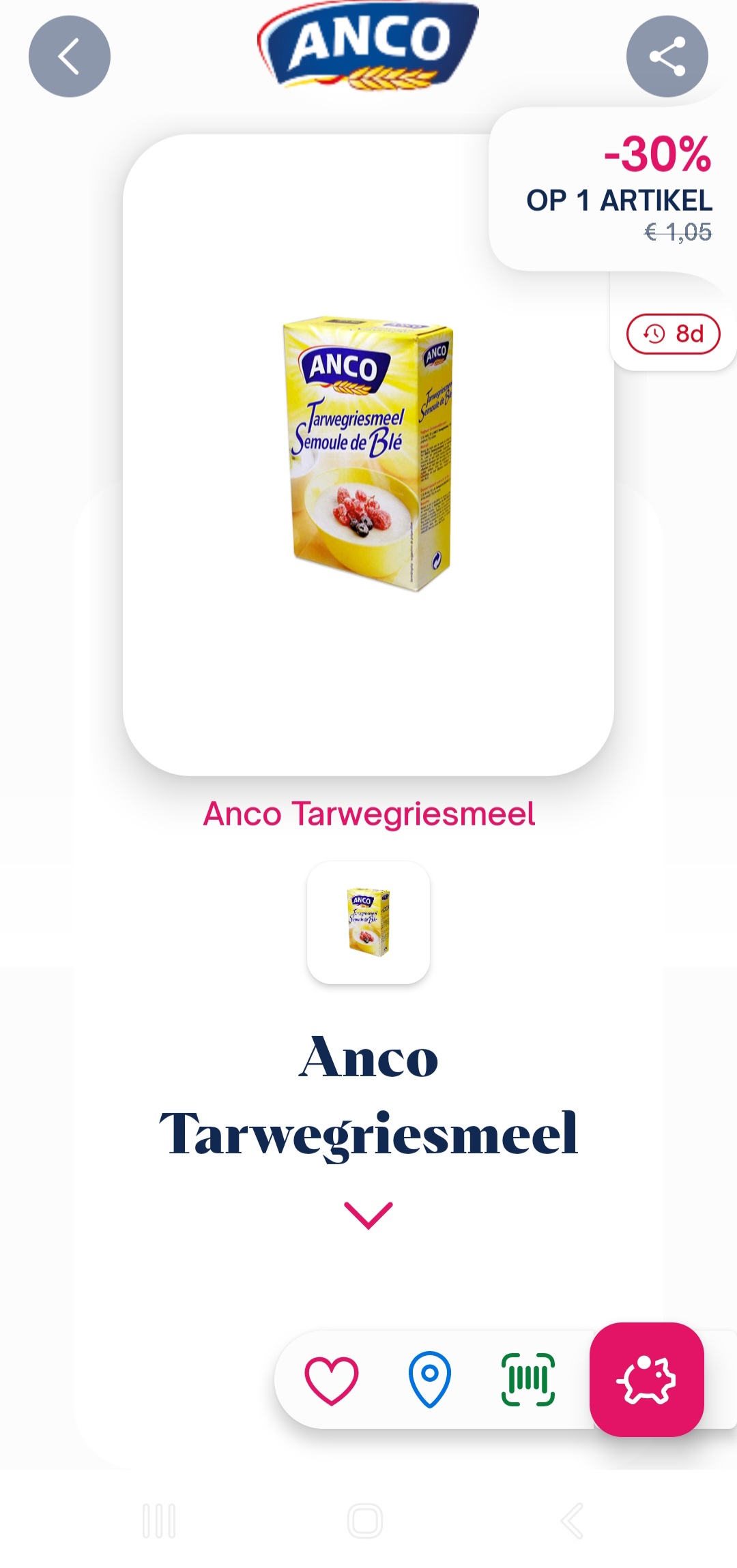The image size is (737, 1568).
Task: Select the small product thumbnail
Action: pos(368,921)
